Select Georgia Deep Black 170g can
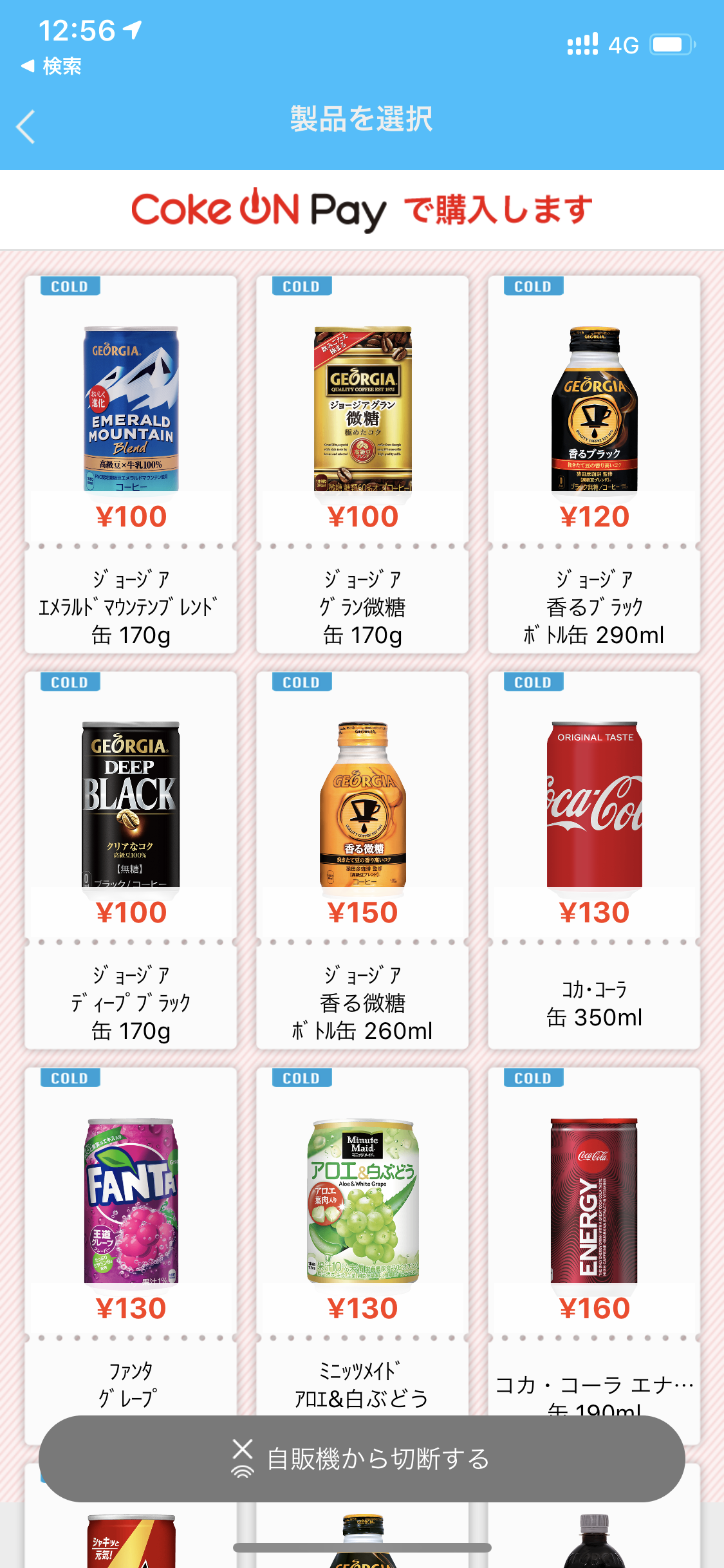This screenshot has width=724, height=1568. coord(131,861)
